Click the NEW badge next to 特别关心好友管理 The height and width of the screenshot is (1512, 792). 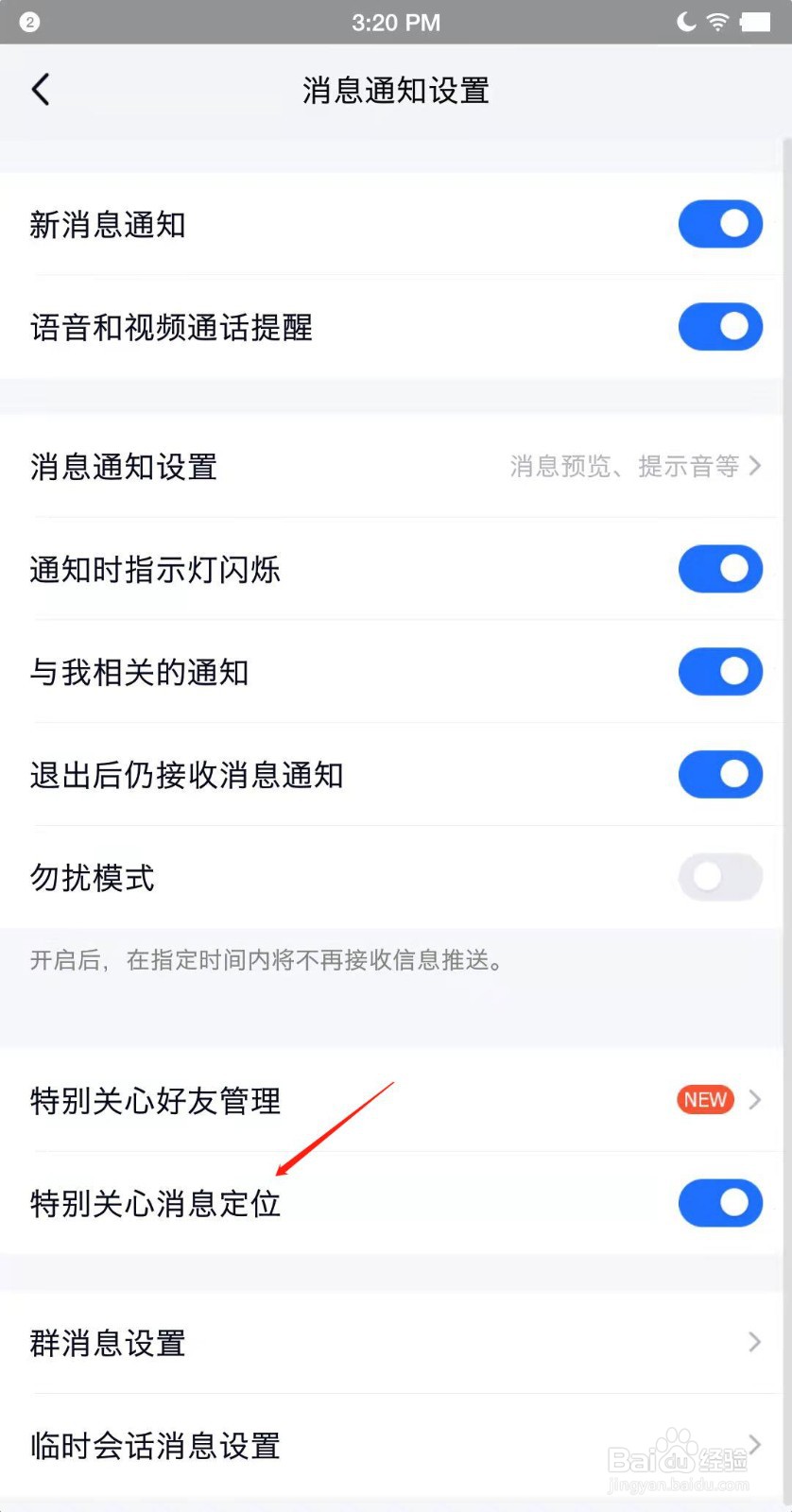tap(704, 1099)
